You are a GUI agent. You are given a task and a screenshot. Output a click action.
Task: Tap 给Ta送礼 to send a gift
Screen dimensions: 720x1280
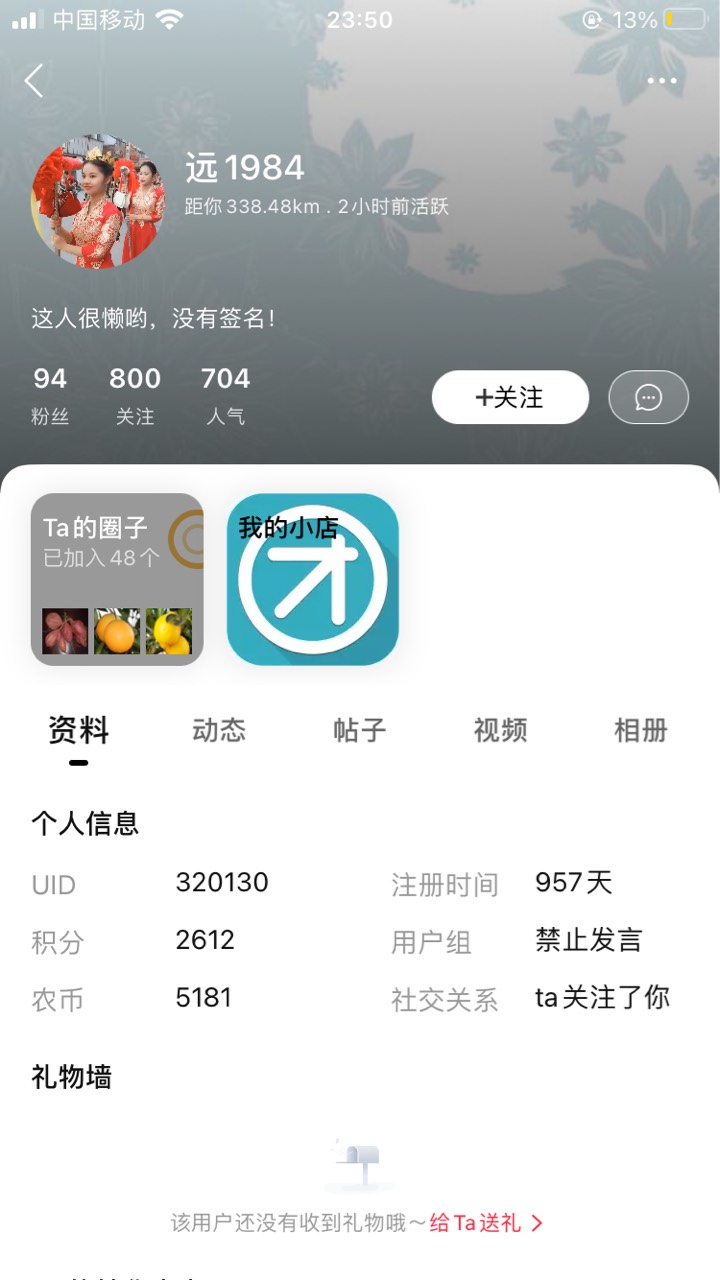pos(486,1222)
